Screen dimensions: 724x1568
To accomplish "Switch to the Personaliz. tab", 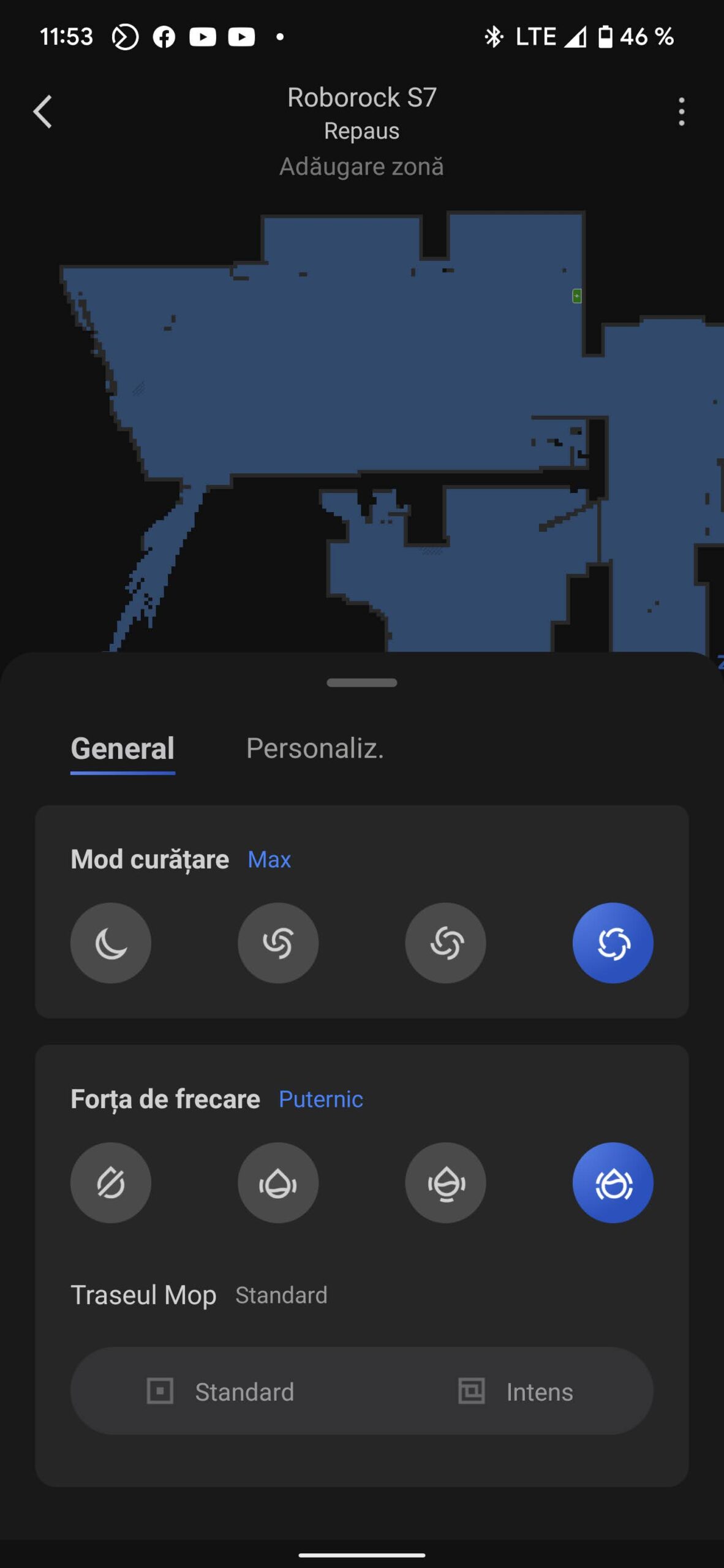I will pyautogui.click(x=315, y=748).
